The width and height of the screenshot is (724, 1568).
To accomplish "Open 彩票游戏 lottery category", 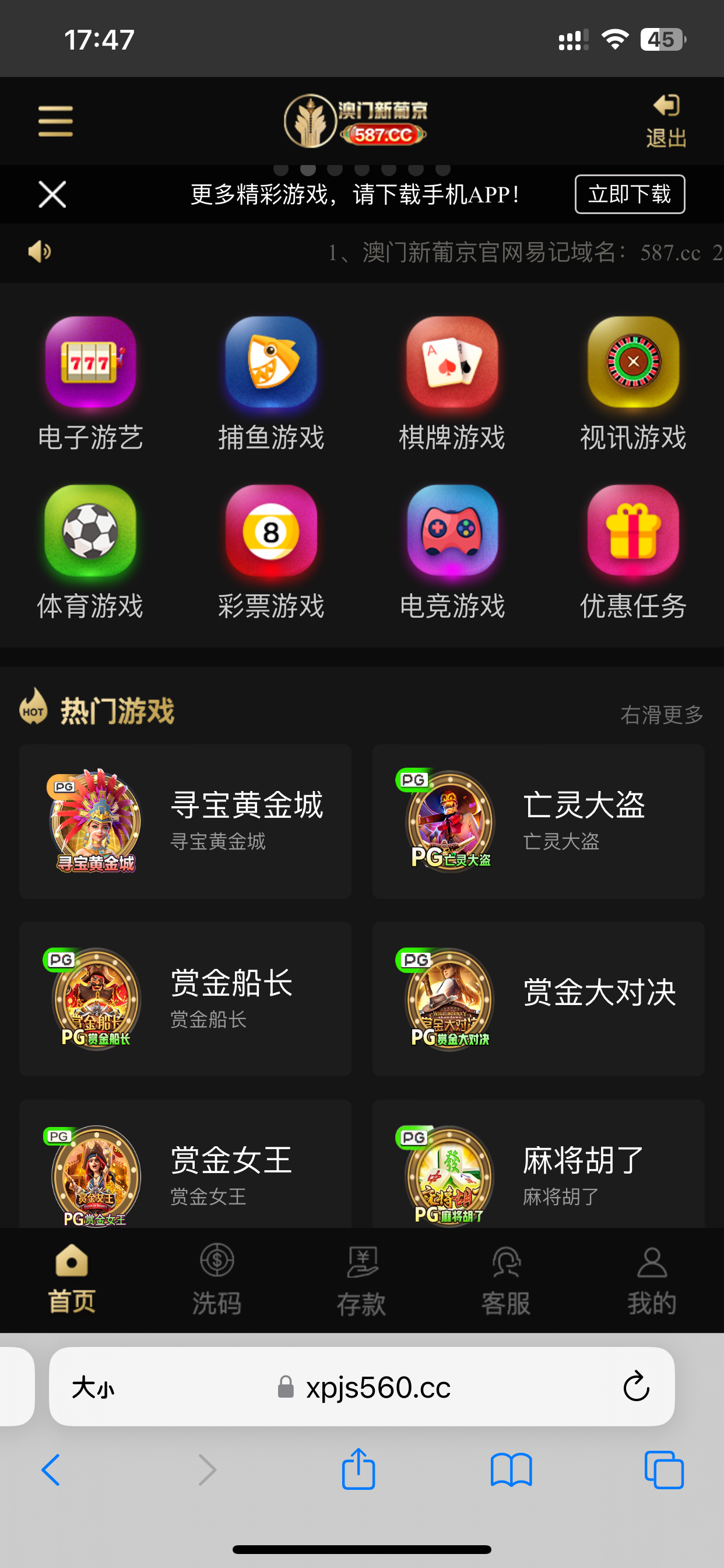I will click(x=271, y=551).
